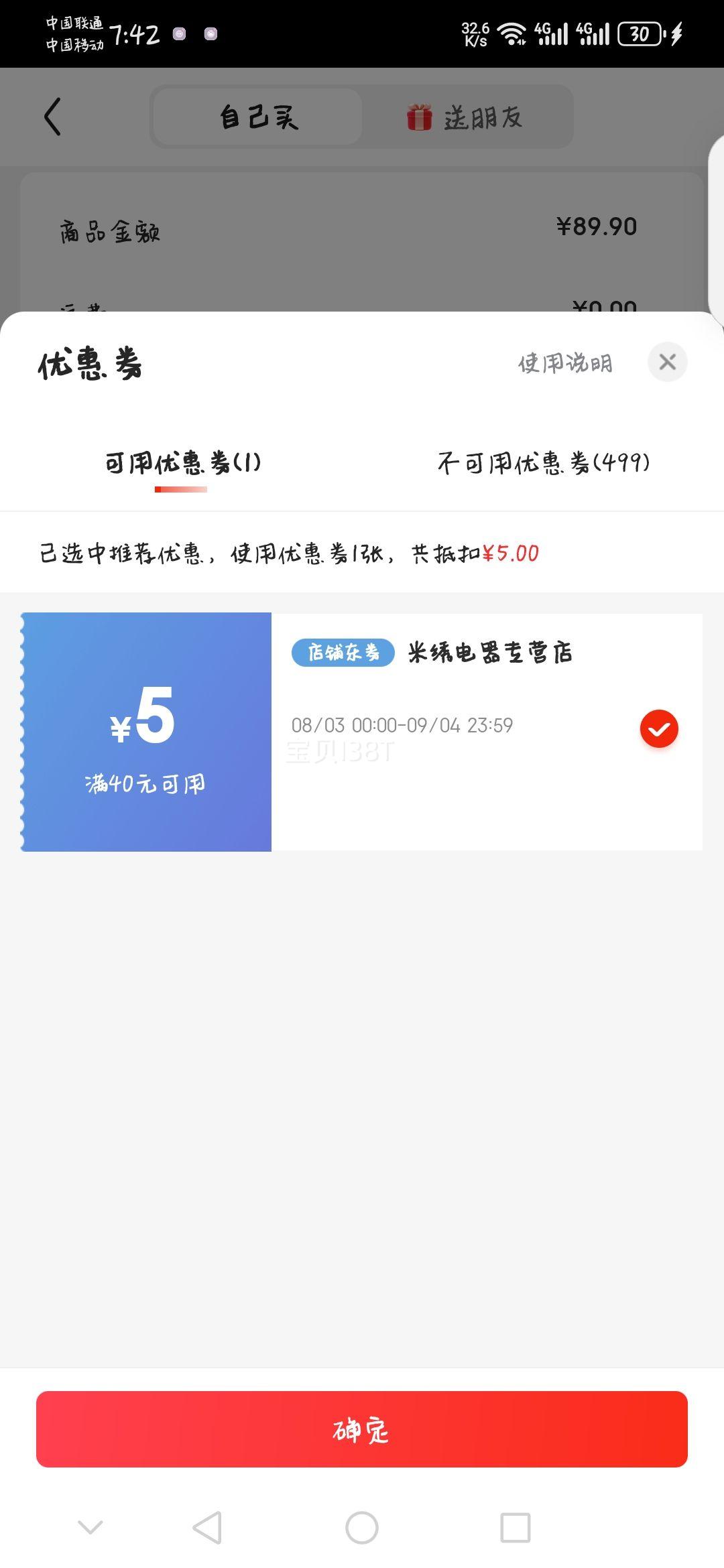Switch to 不可用优惠券(499) tab
724x1568 pixels.
[543, 463]
